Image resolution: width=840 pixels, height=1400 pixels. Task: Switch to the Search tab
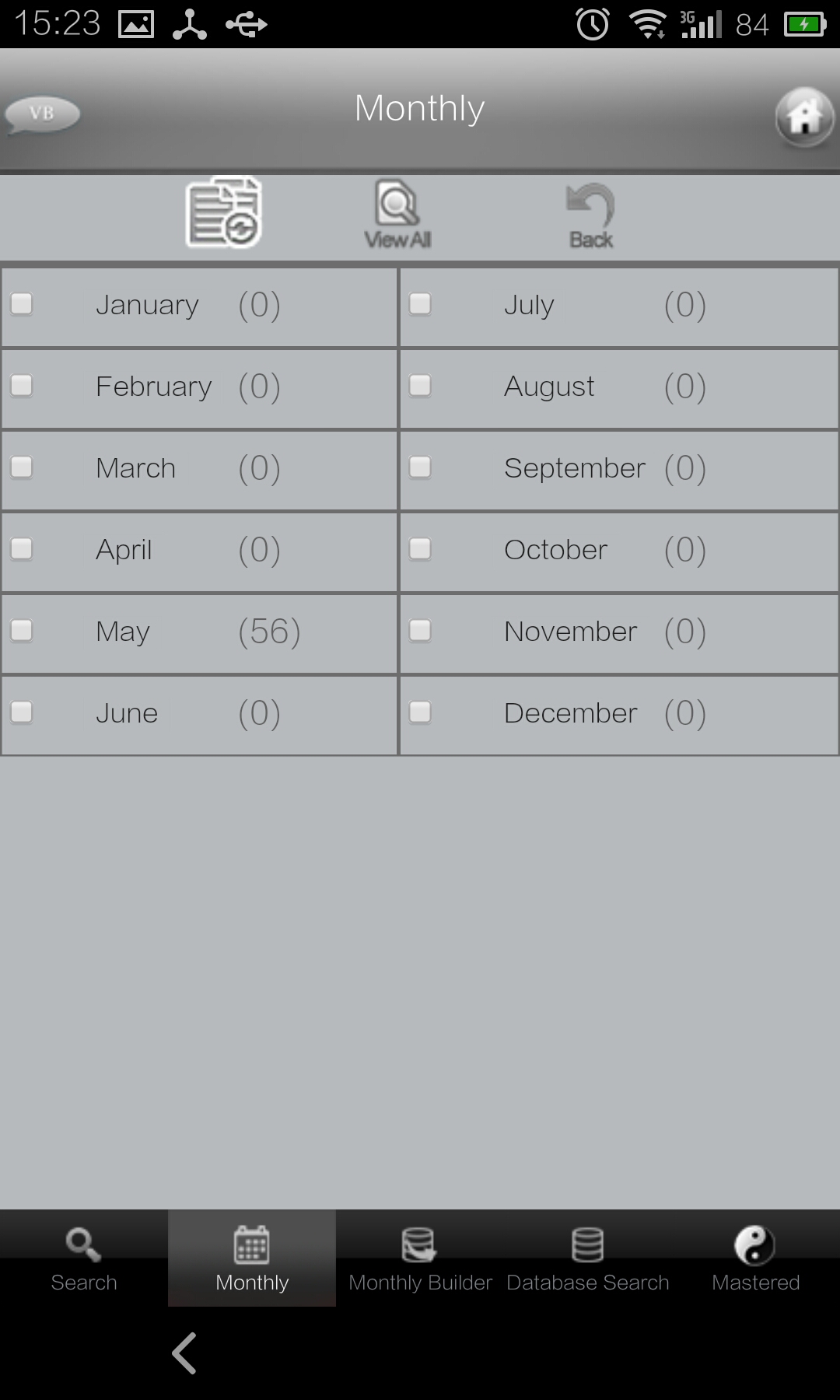pos(84,1258)
